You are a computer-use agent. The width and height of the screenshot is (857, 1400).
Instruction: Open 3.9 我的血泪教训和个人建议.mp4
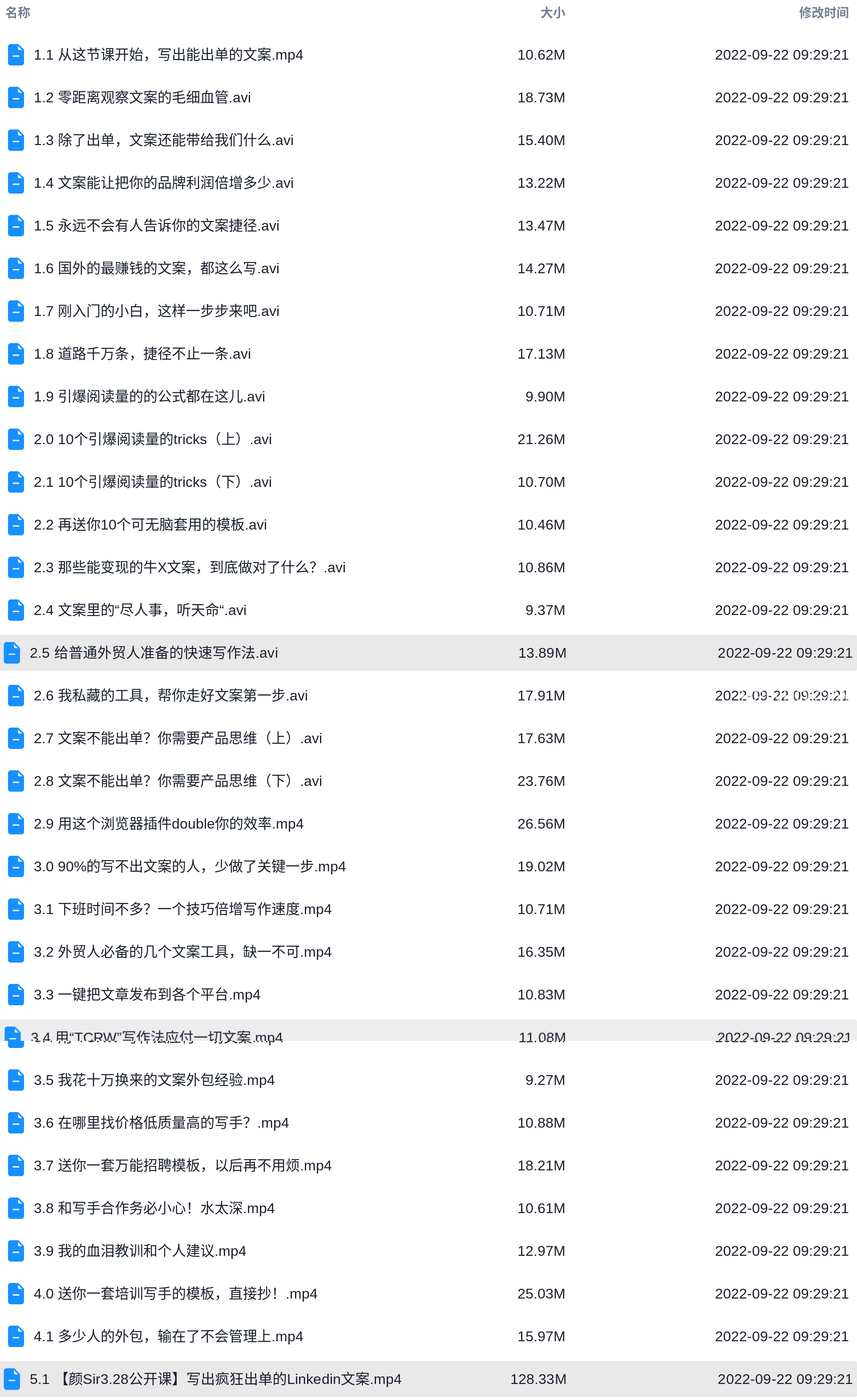(x=140, y=1250)
